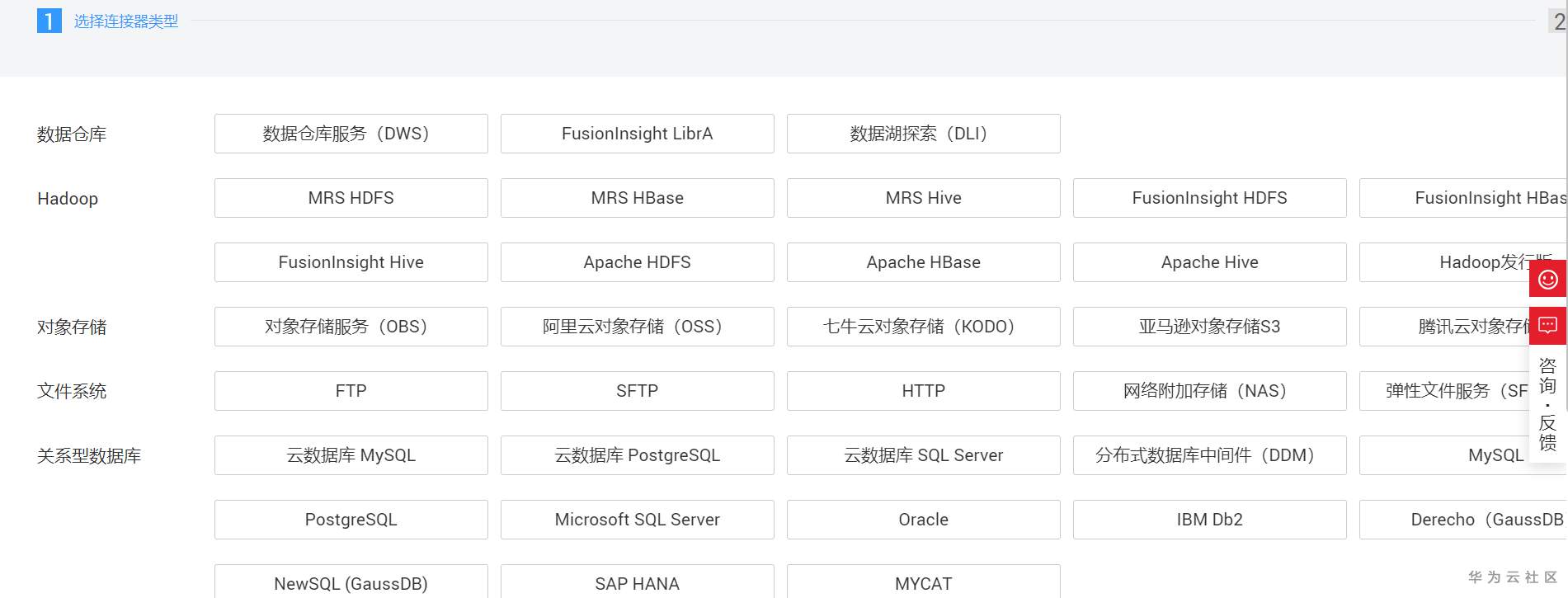Pick the MRS HDFS connector
This screenshot has height=598, width=1568.
pyautogui.click(x=351, y=198)
